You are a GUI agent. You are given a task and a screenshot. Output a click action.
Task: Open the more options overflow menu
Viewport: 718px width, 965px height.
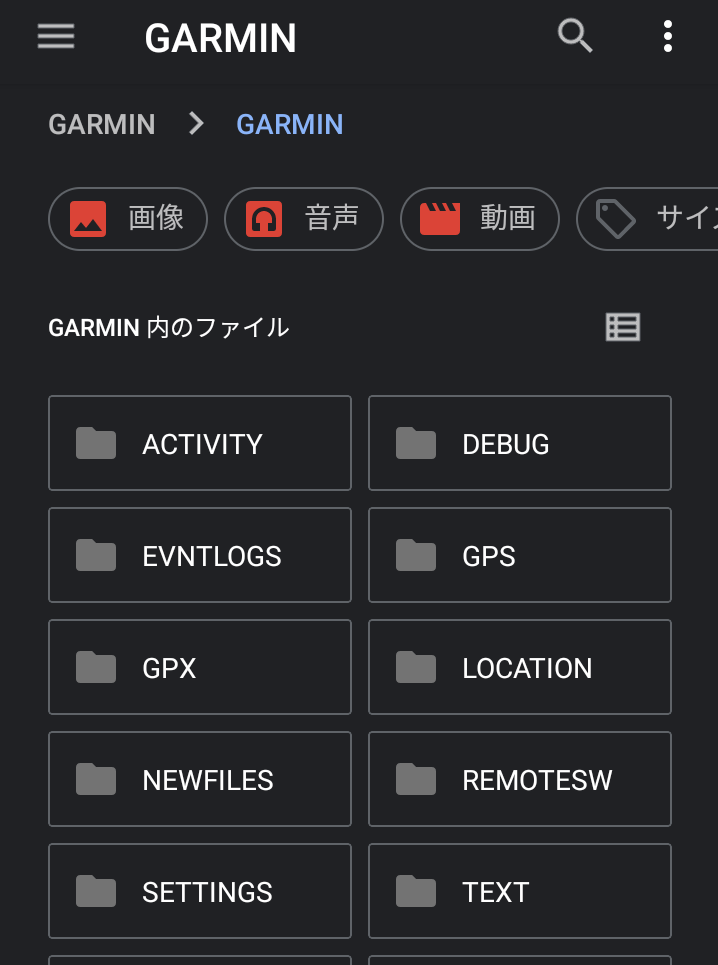click(x=667, y=37)
